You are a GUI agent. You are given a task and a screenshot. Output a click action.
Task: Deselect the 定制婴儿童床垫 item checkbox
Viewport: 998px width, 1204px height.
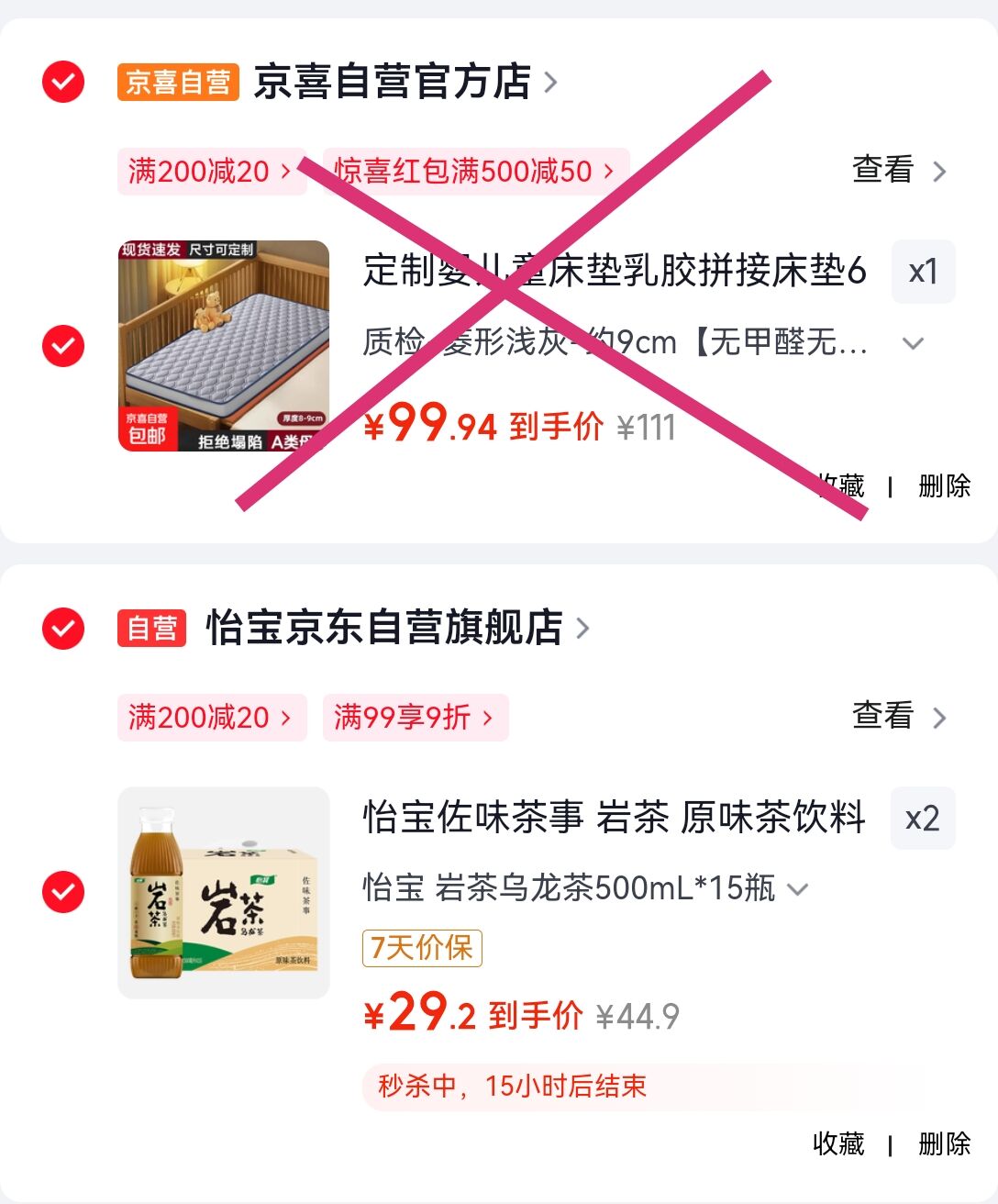pos(63,346)
